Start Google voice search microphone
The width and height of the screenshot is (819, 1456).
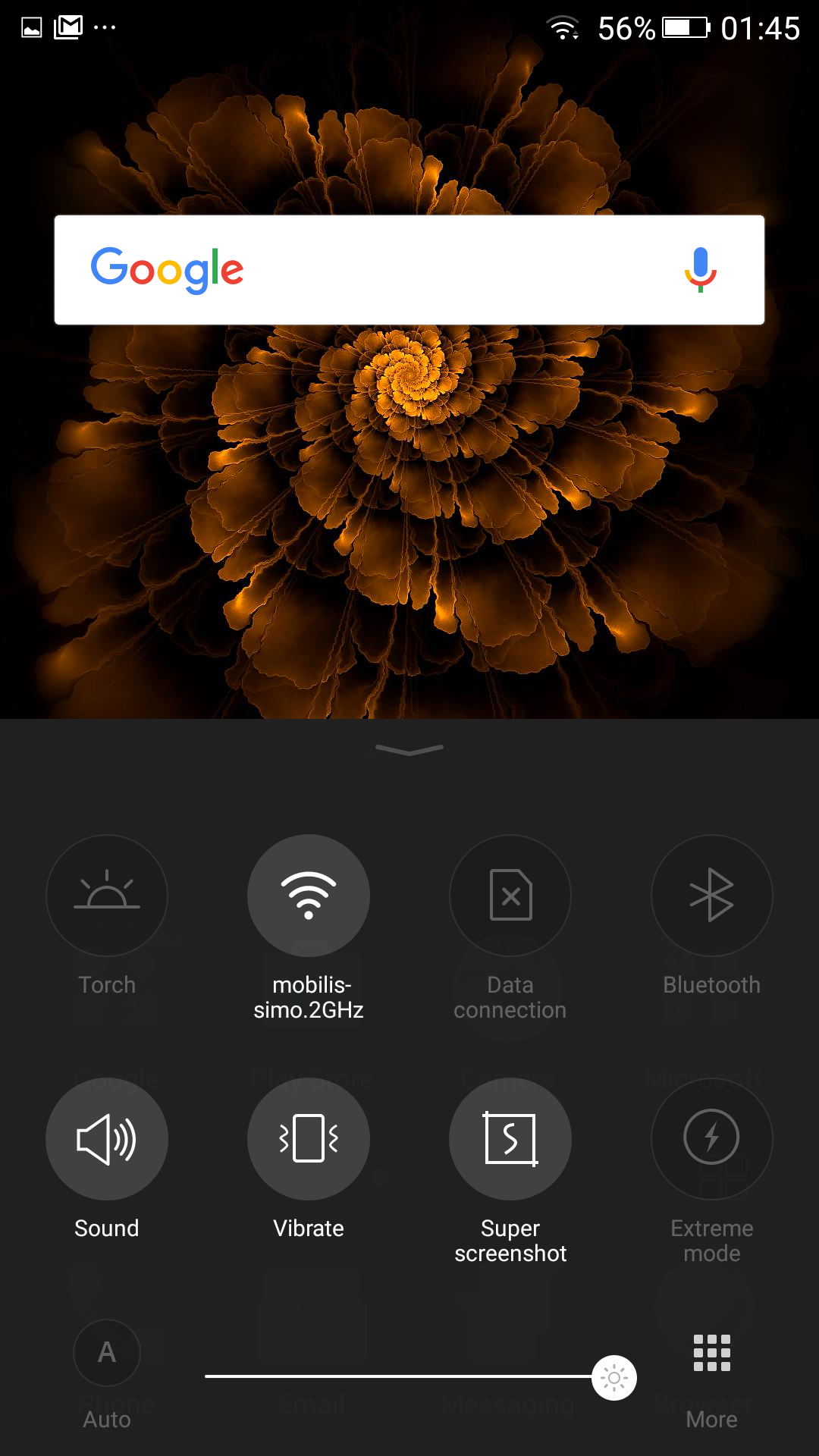(x=701, y=270)
